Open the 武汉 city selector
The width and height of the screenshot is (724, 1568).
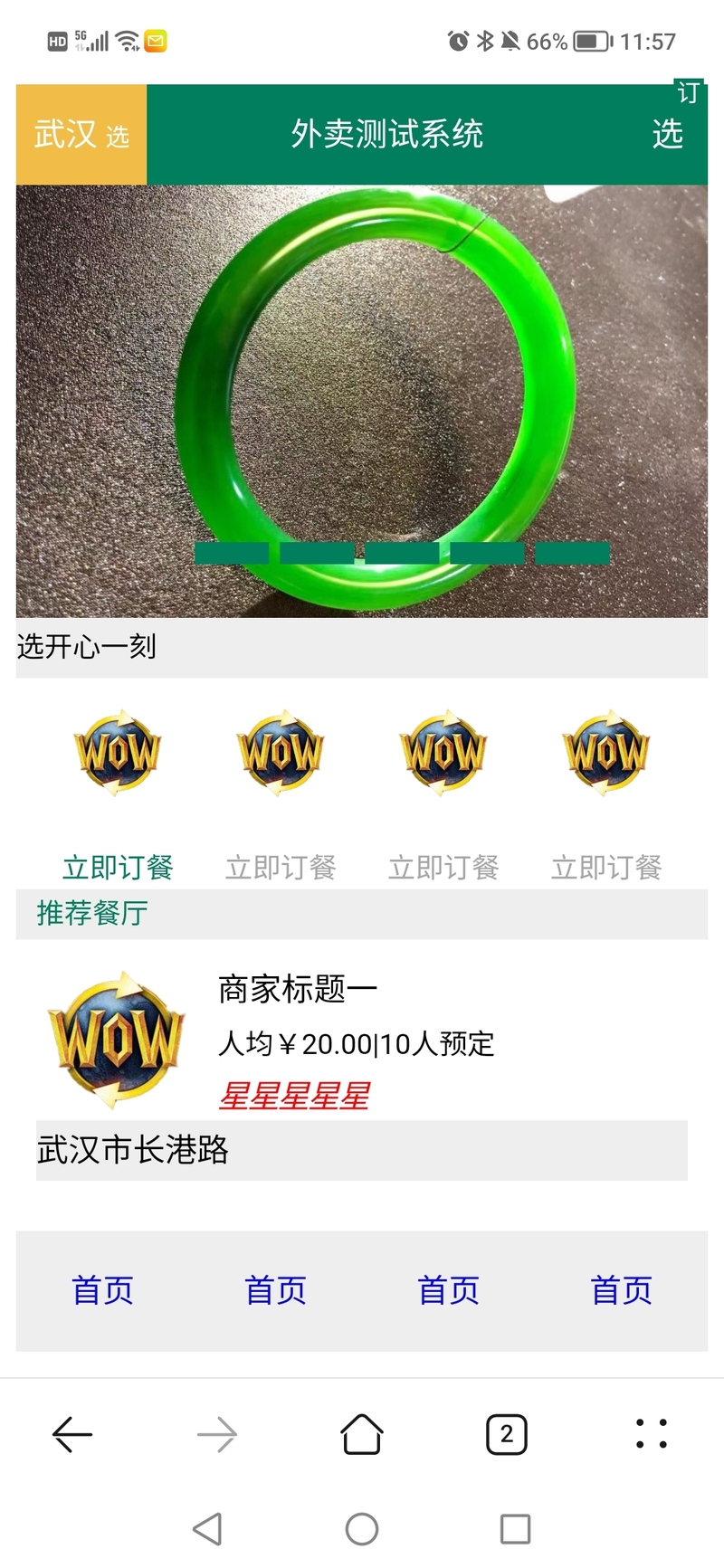pos(81,135)
